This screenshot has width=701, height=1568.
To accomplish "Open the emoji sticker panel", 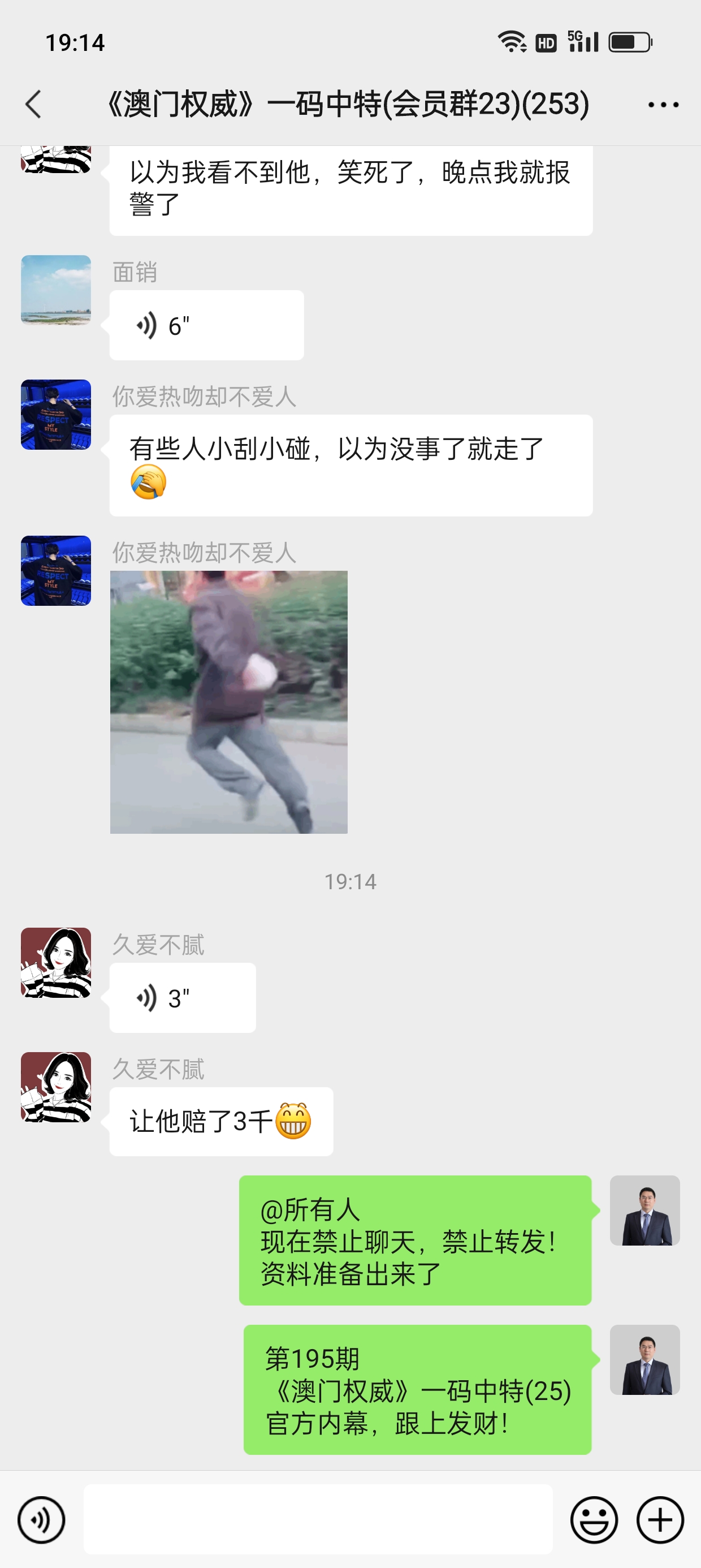I will 593,1519.
